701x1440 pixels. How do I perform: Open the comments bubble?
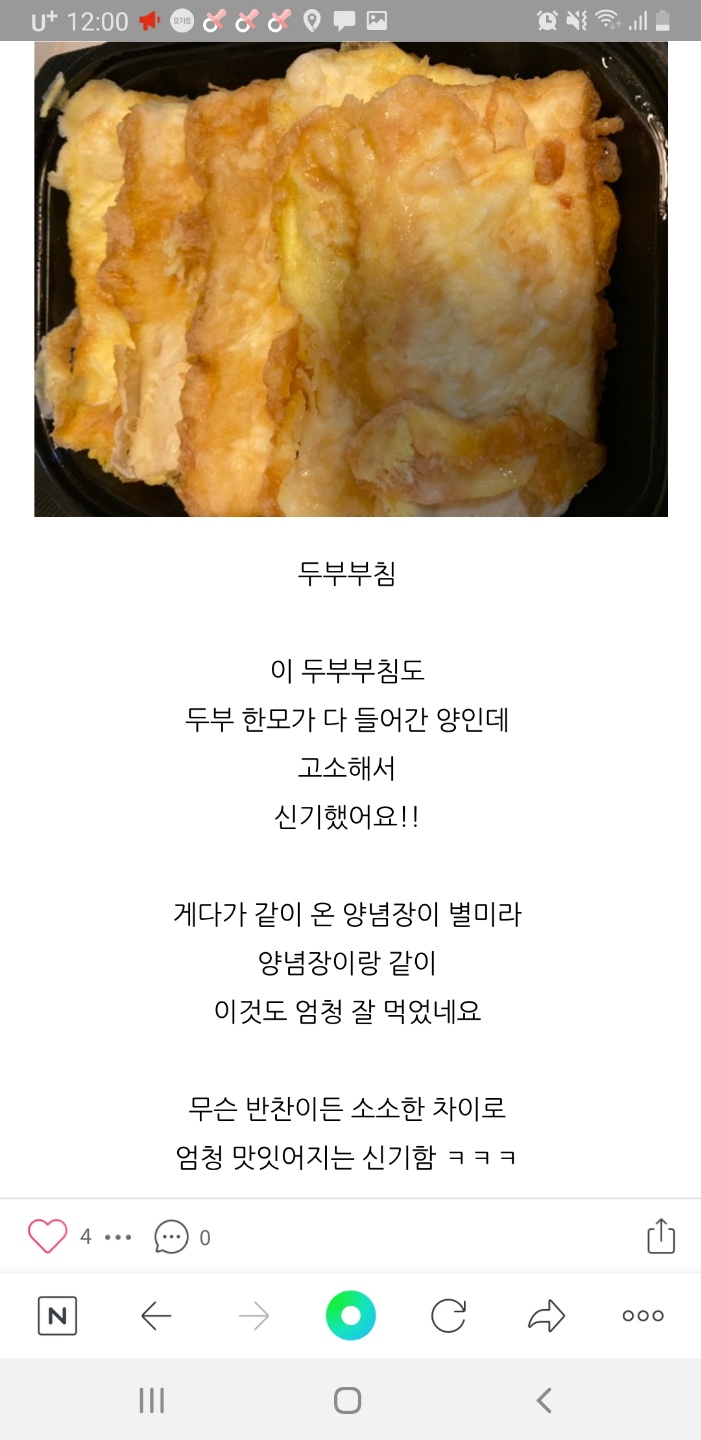click(x=171, y=1237)
